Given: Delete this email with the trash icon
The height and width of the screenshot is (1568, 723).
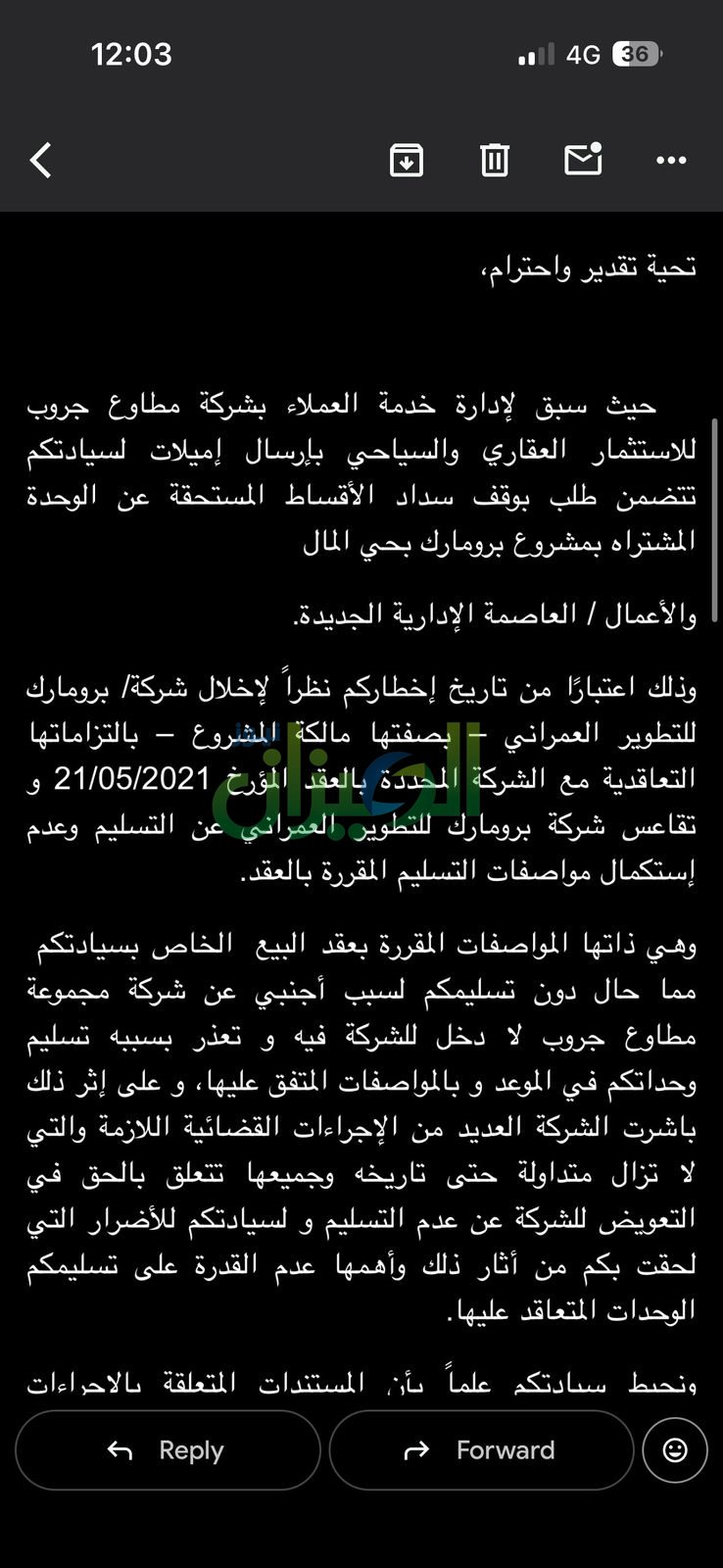Looking at the screenshot, I should [495, 160].
